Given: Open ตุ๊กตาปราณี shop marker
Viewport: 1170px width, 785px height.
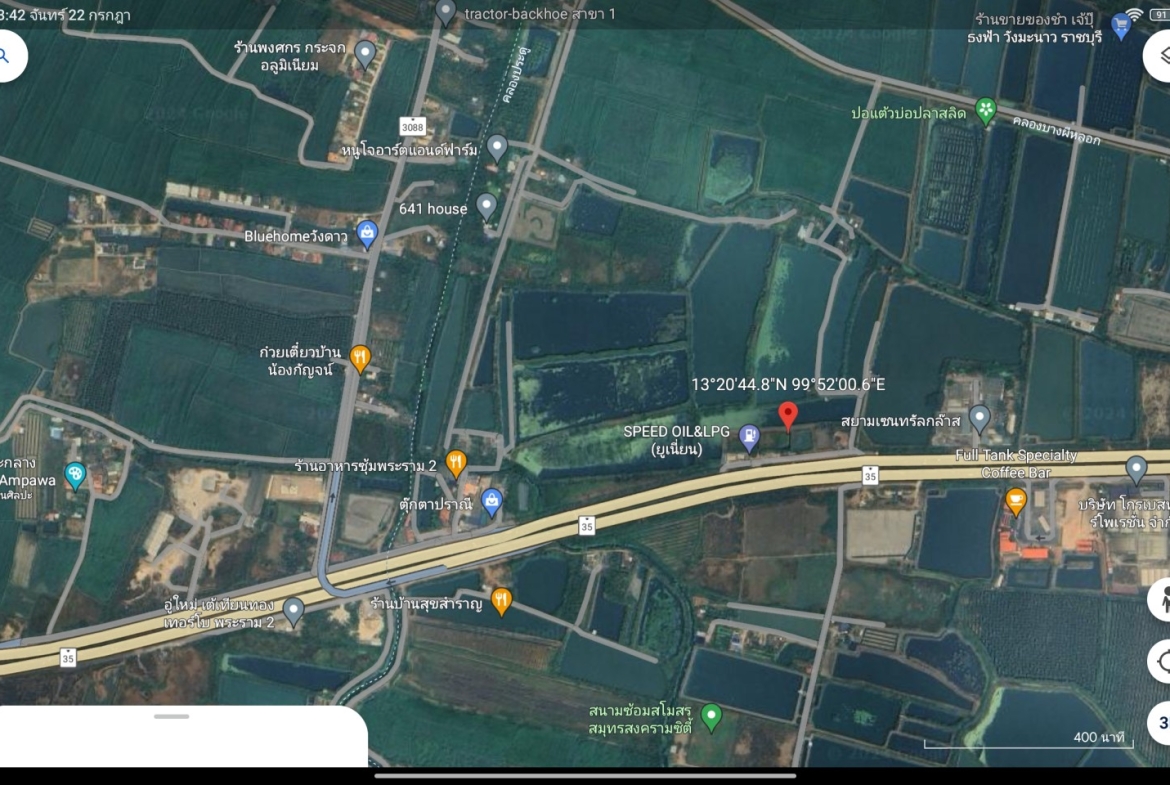Looking at the screenshot, I should (491, 501).
